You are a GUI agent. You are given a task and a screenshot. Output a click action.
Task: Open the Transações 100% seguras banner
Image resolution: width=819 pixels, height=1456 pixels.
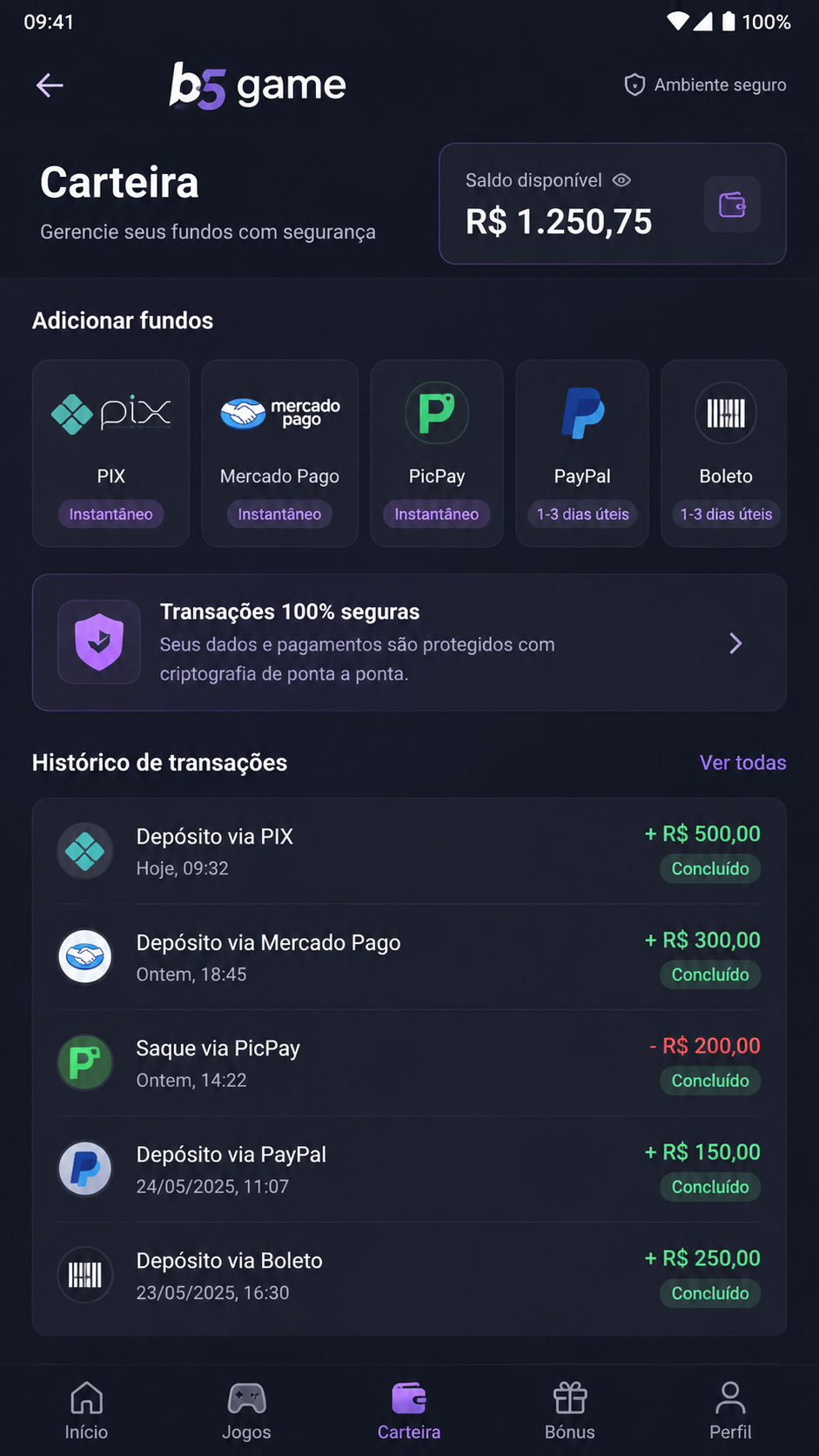pyautogui.click(x=409, y=643)
